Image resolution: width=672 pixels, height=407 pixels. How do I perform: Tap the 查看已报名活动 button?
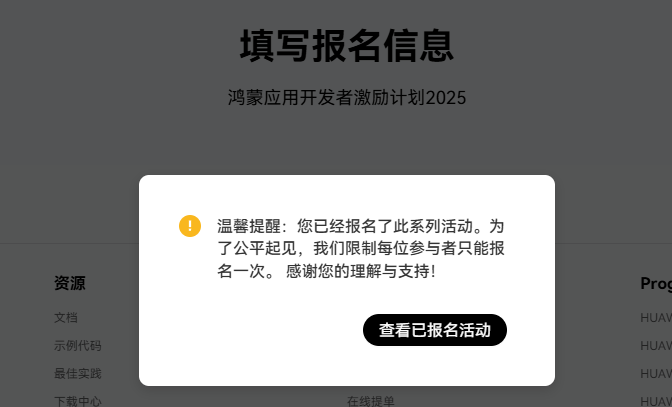click(435, 330)
